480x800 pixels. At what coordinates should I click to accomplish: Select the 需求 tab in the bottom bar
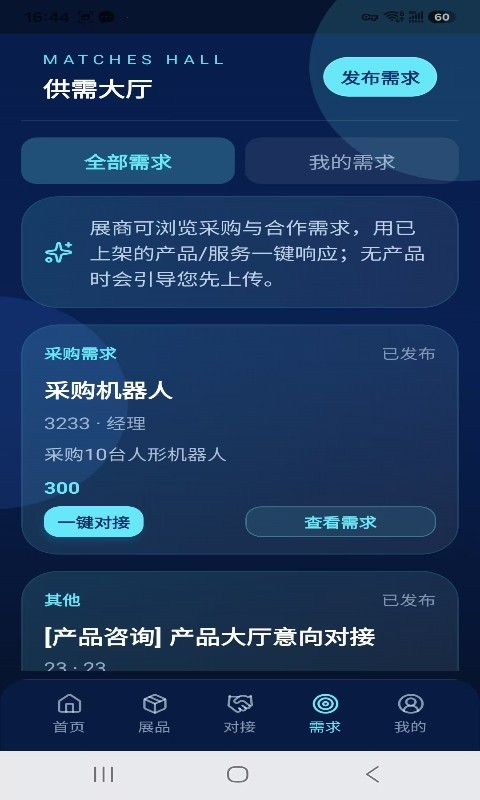coord(324,713)
